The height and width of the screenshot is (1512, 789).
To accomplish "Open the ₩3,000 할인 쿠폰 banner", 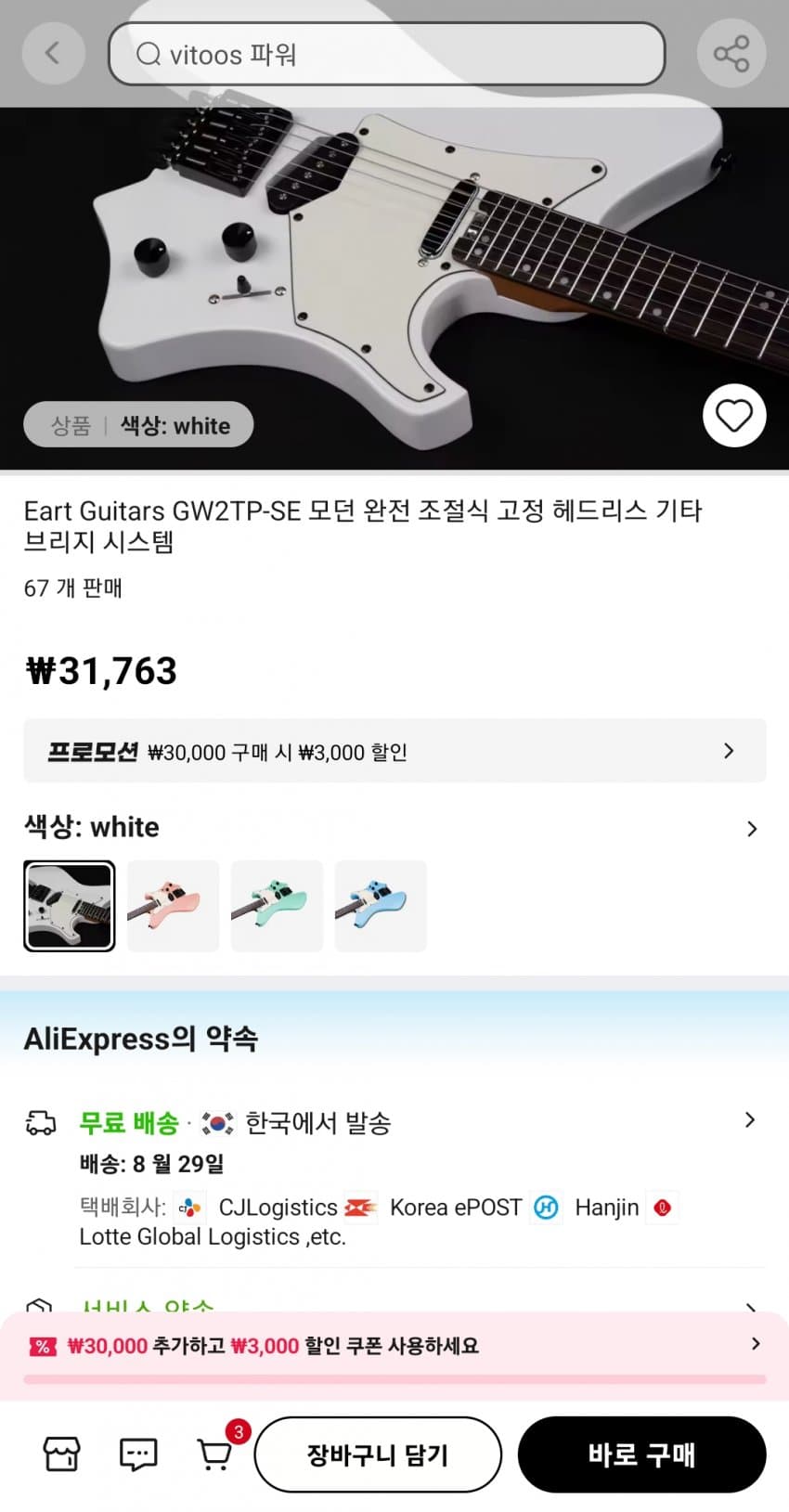I will [394, 1346].
